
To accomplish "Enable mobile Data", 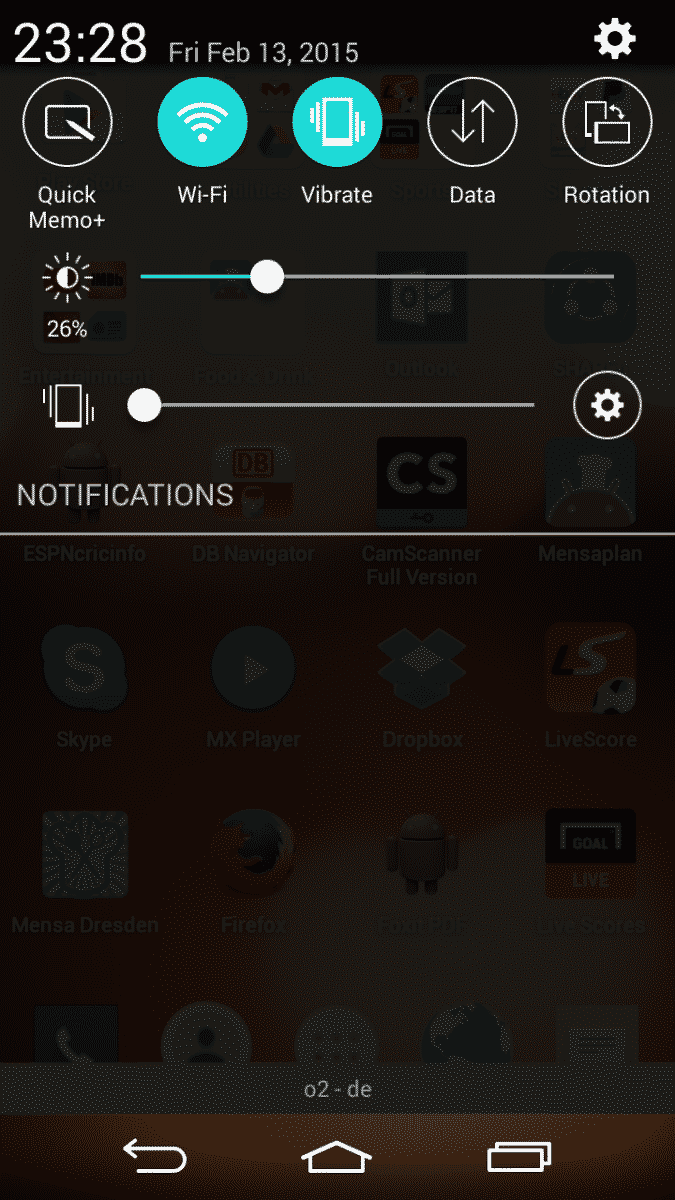I will coord(472,123).
